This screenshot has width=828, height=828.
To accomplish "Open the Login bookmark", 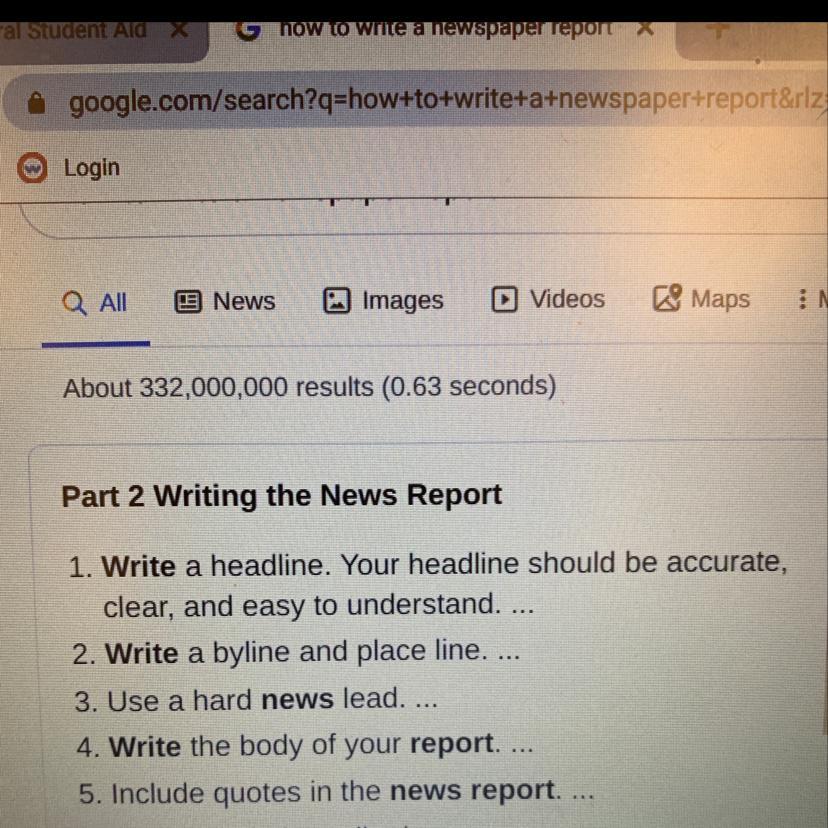I will coord(69,168).
